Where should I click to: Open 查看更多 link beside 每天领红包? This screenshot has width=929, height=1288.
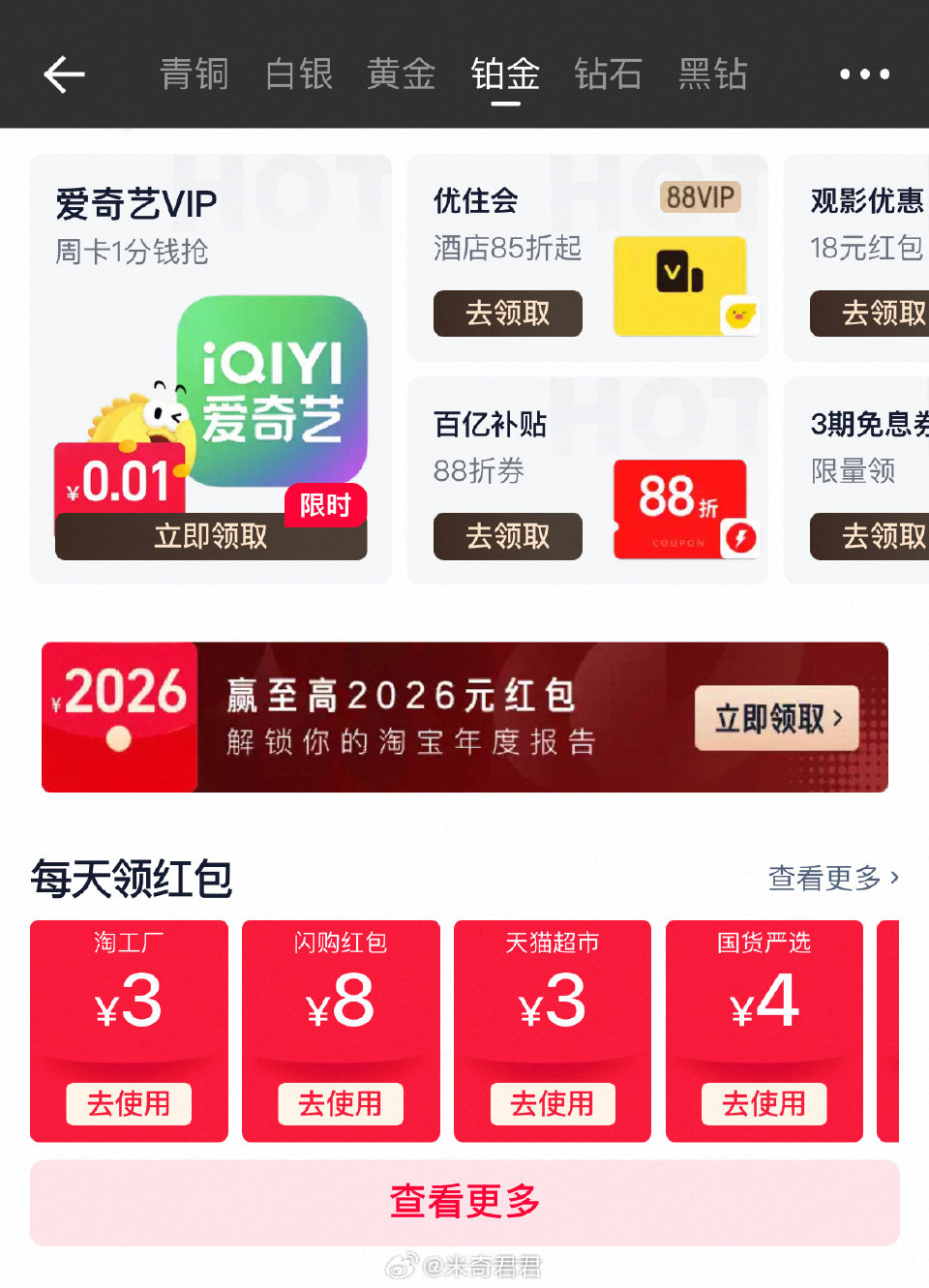click(832, 878)
